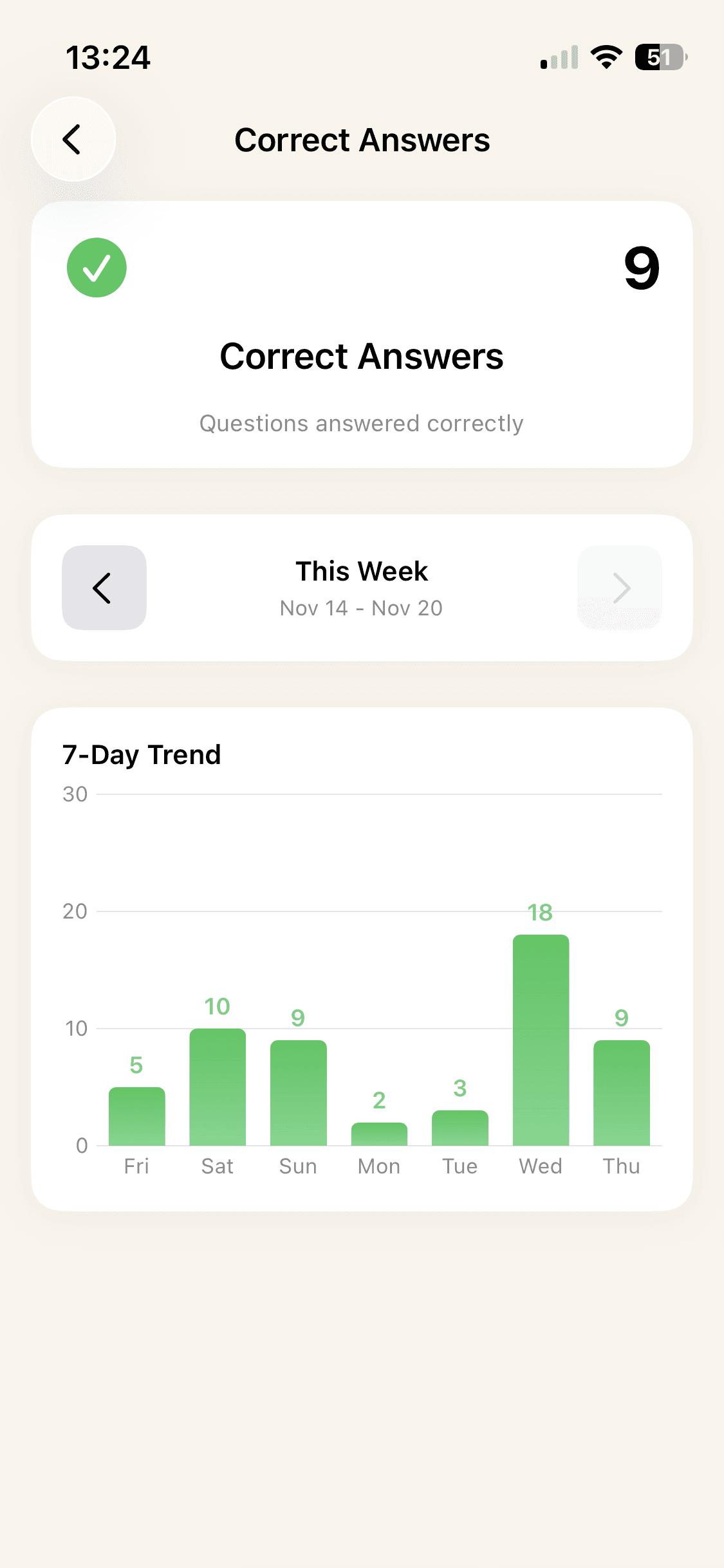Show the previous week's stats
Viewport: 724px width, 1568px height.
coord(104,588)
